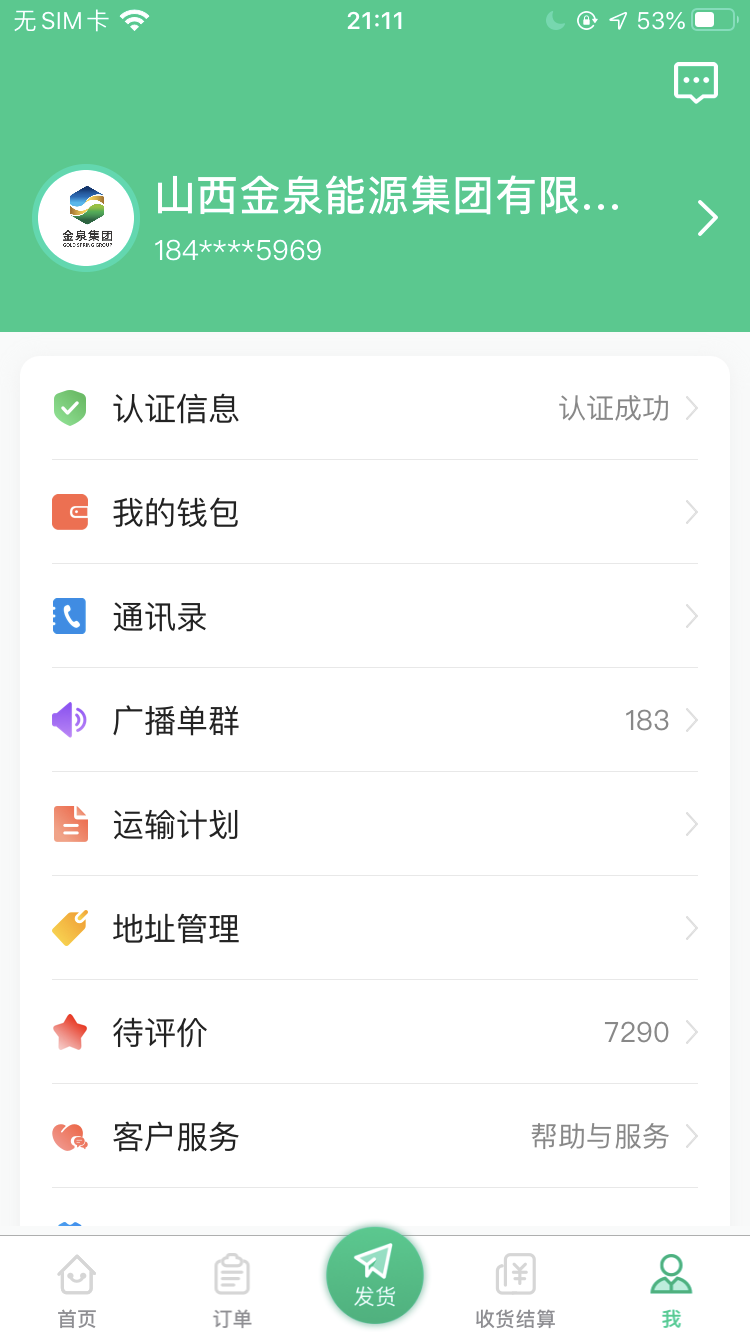
Task: Open 通讯录 contacts list
Action: (x=375, y=617)
